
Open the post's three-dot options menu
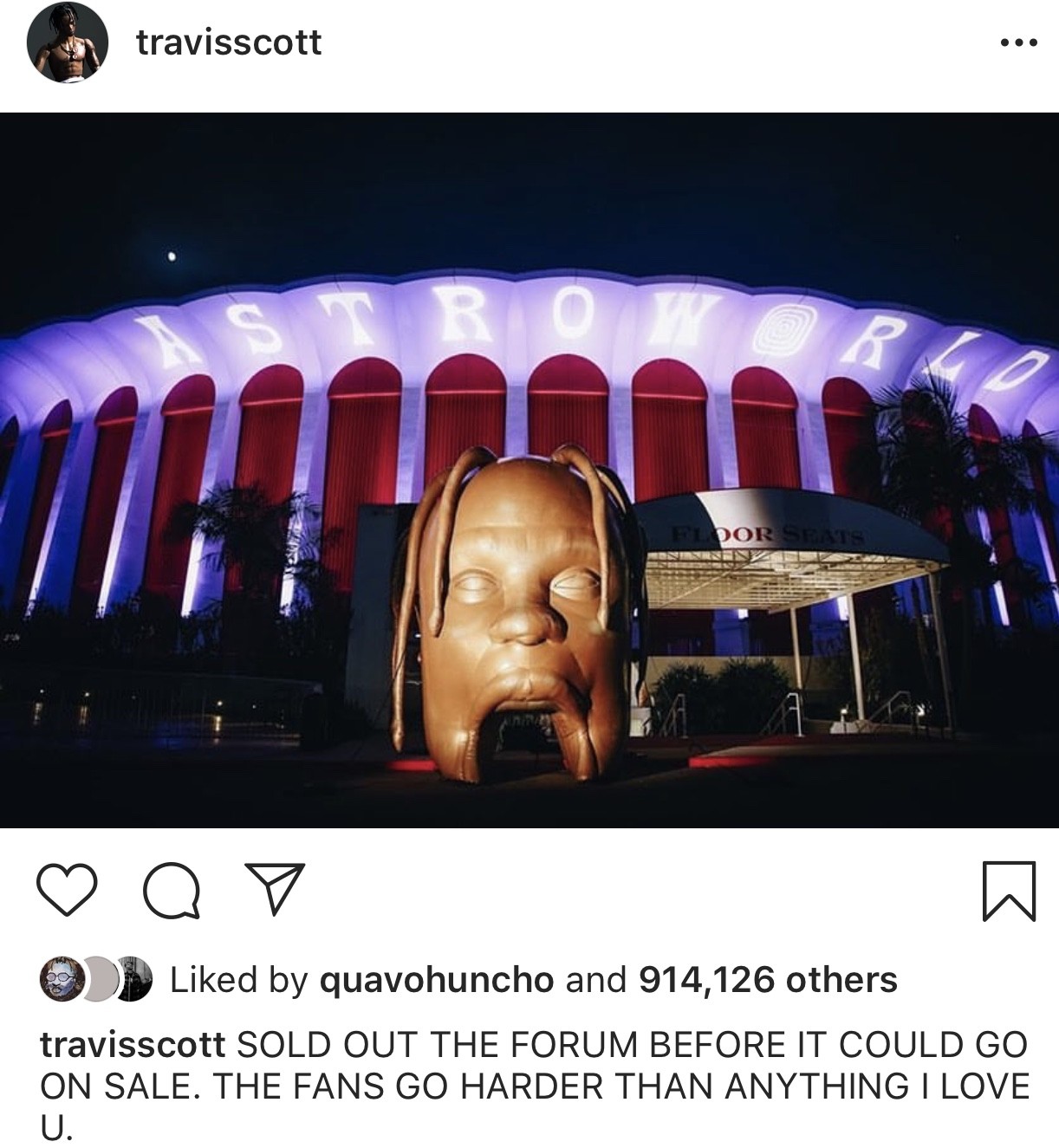[1017, 42]
